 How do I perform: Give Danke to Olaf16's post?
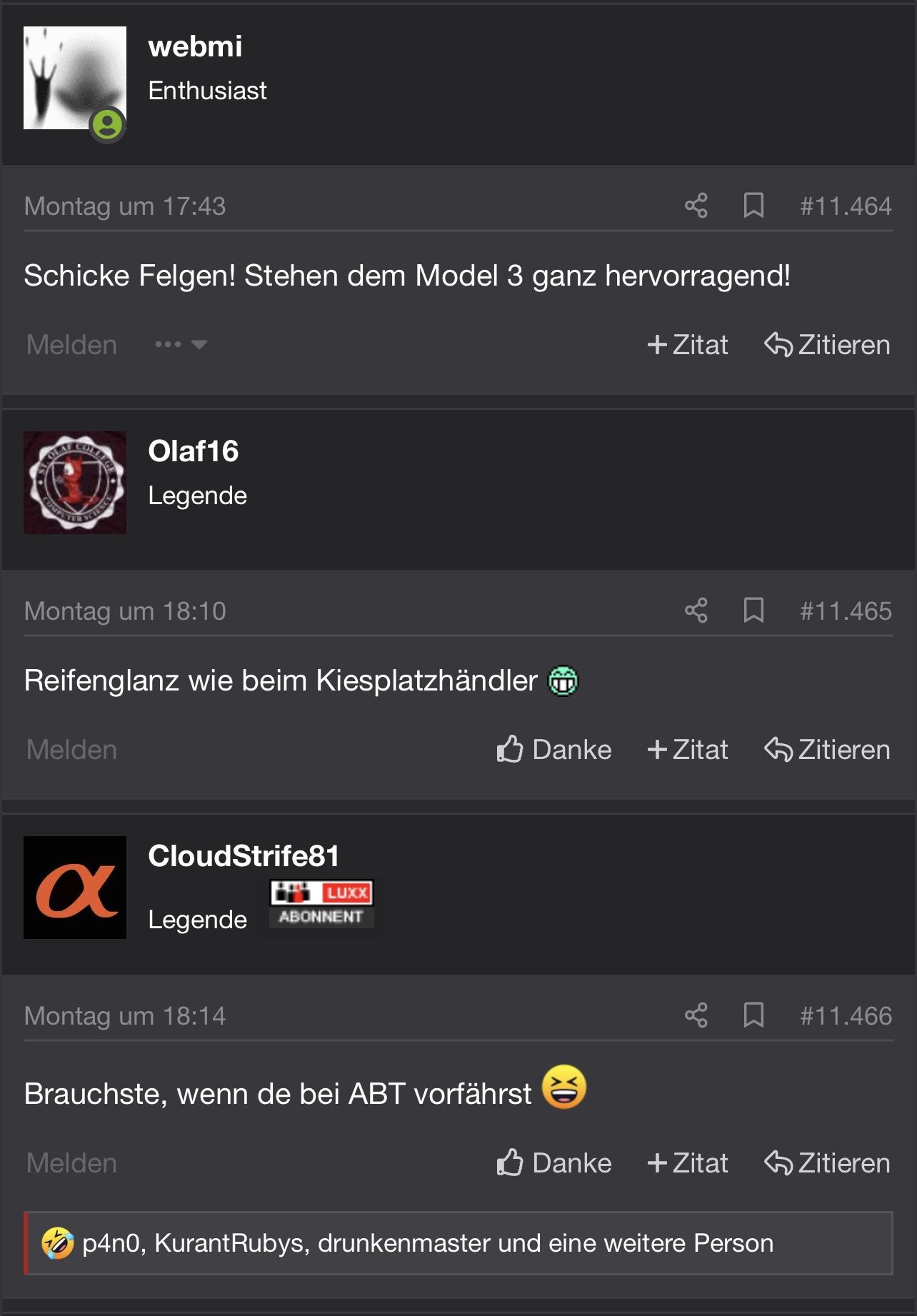pyautogui.click(x=554, y=750)
